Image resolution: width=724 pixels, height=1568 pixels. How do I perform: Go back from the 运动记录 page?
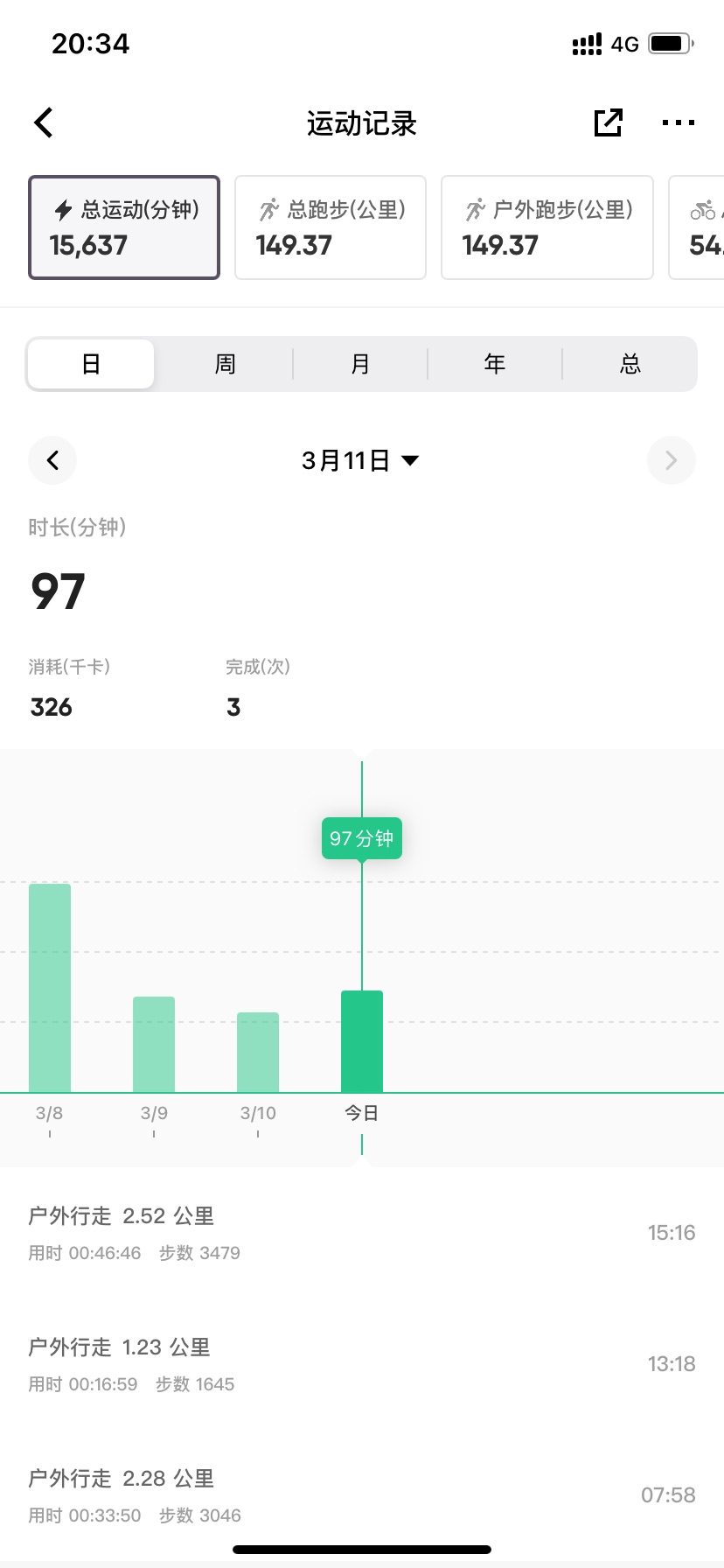pos(44,122)
